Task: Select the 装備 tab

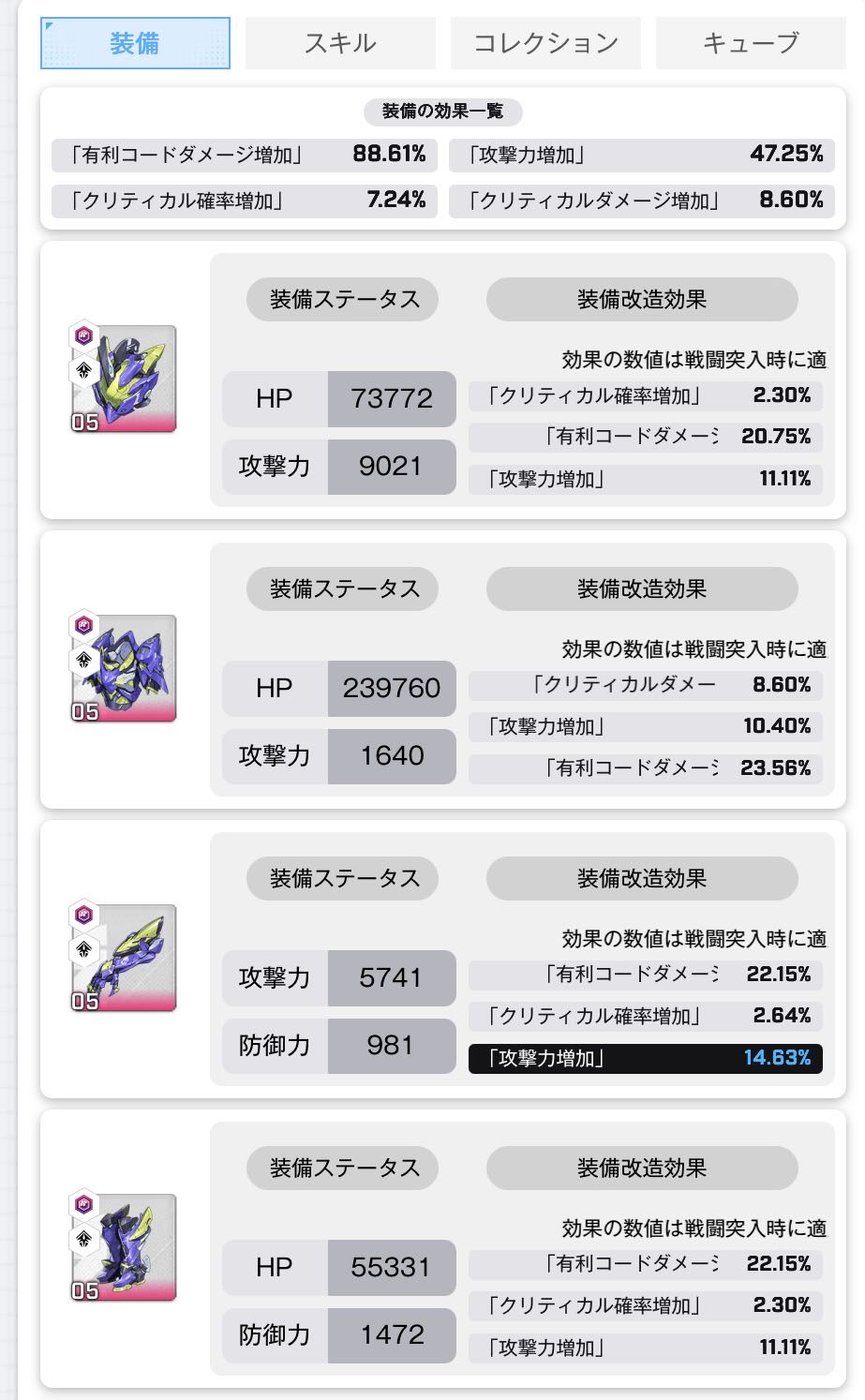Action: tap(135, 43)
